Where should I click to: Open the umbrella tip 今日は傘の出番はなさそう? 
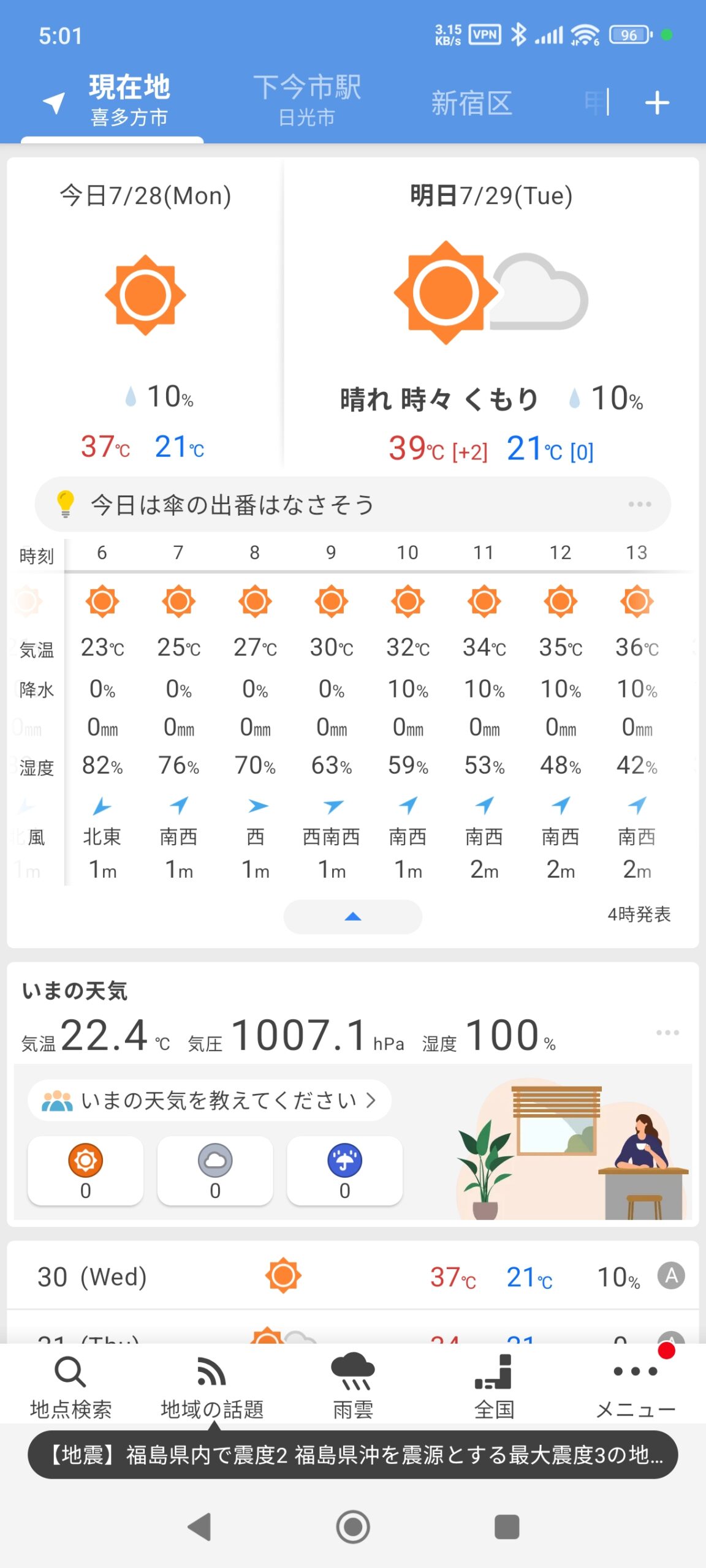click(x=352, y=505)
